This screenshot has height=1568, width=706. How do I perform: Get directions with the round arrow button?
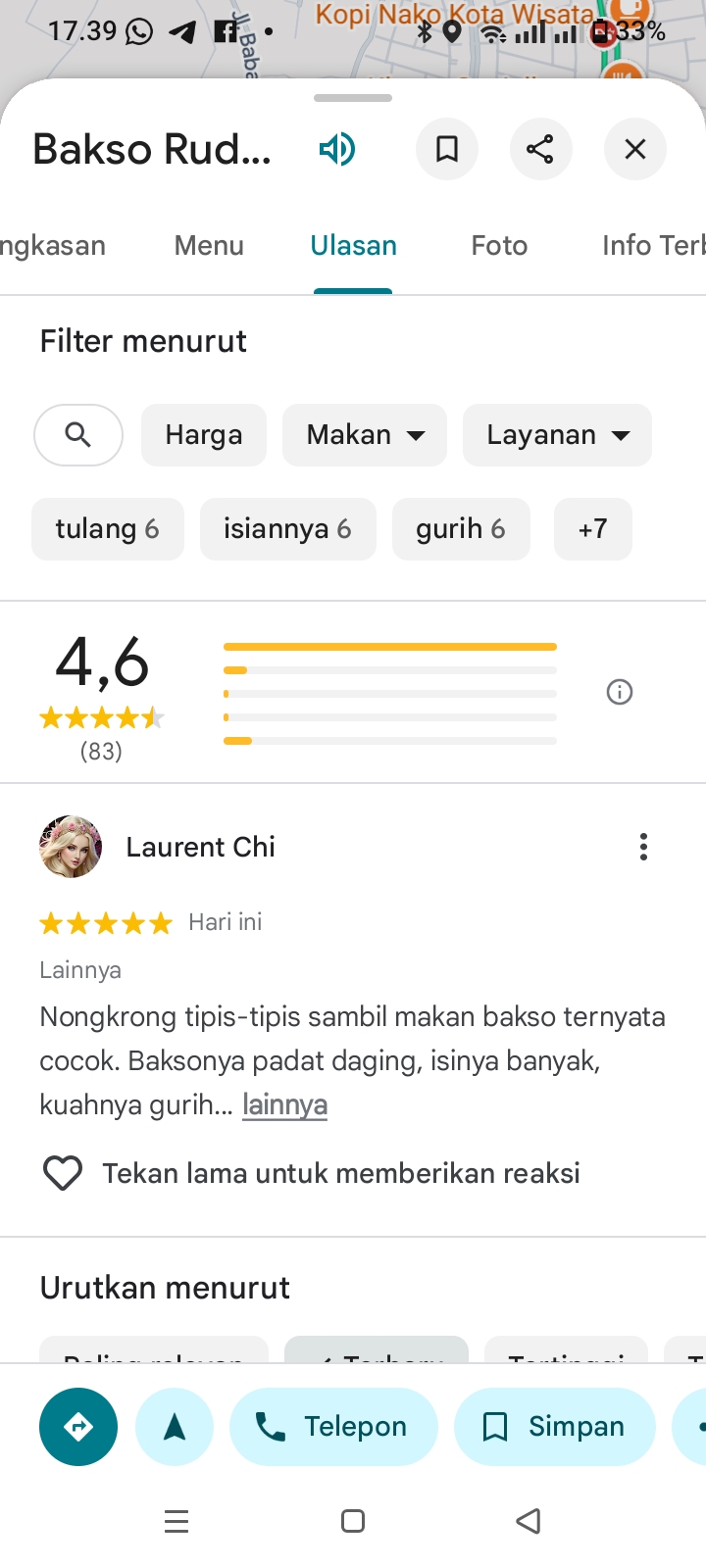pyautogui.click(x=78, y=1427)
